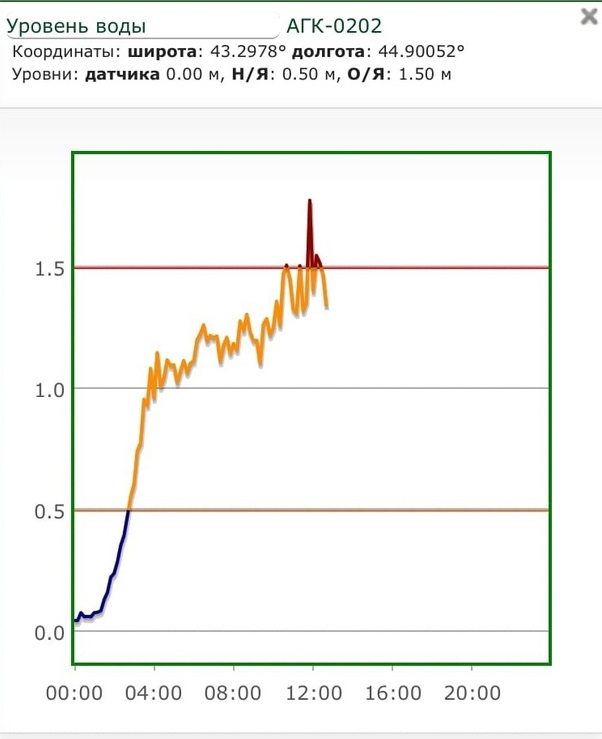The image size is (602, 739).
Task: Close the water level popup
Action: click(589, 17)
